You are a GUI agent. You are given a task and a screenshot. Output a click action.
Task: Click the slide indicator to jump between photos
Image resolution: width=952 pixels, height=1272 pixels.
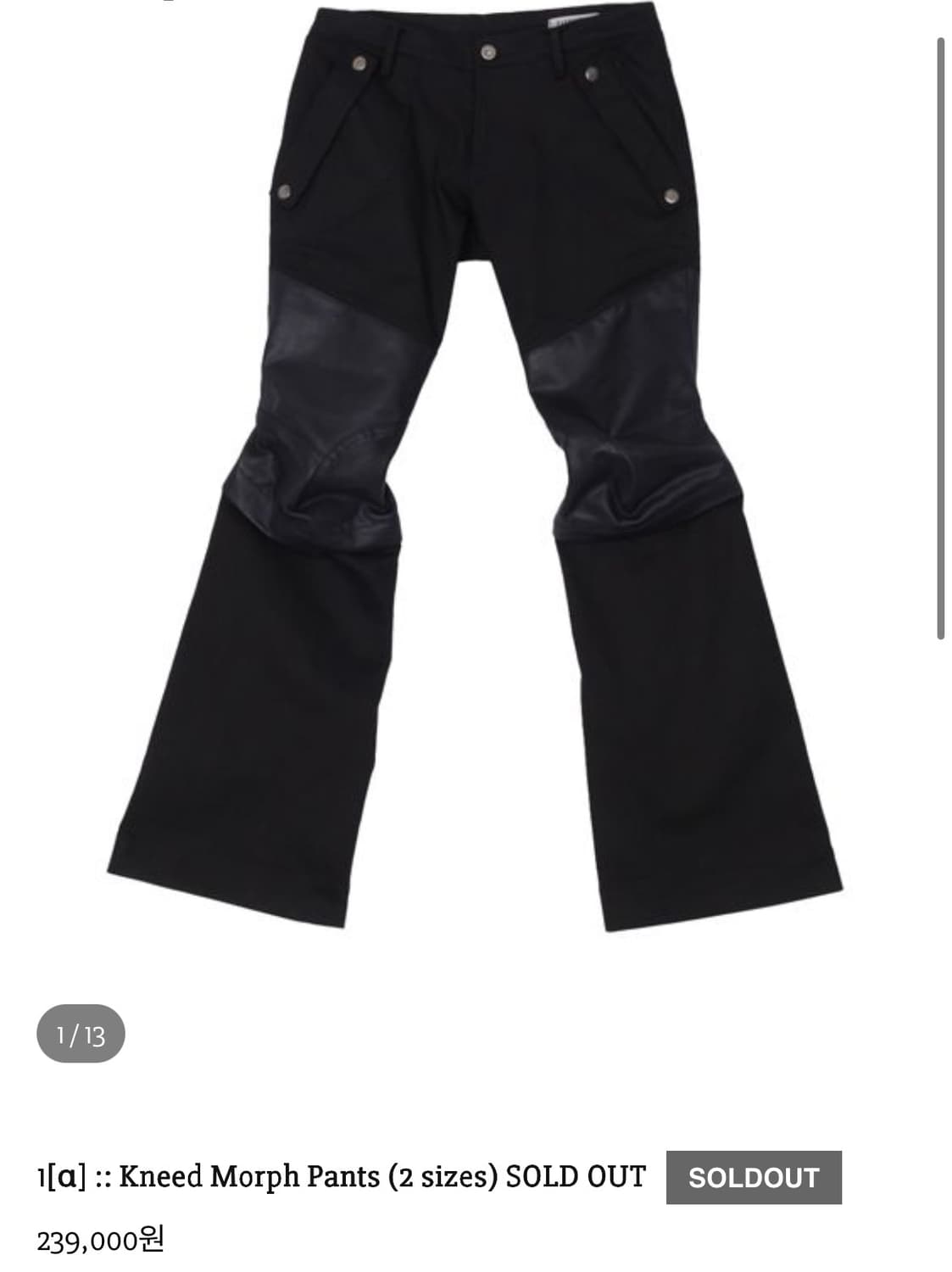[x=81, y=1032]
